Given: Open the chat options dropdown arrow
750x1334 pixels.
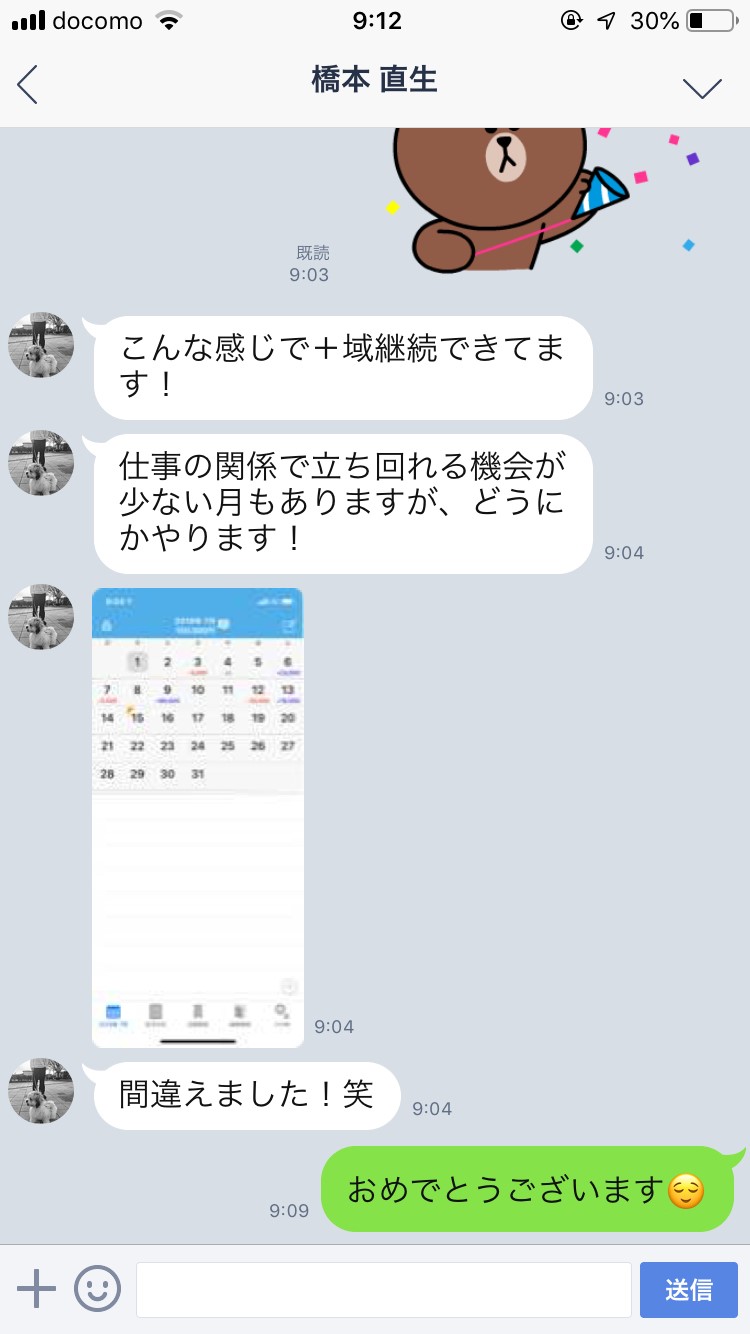Looking at the screenshot, I should [702, 87].
